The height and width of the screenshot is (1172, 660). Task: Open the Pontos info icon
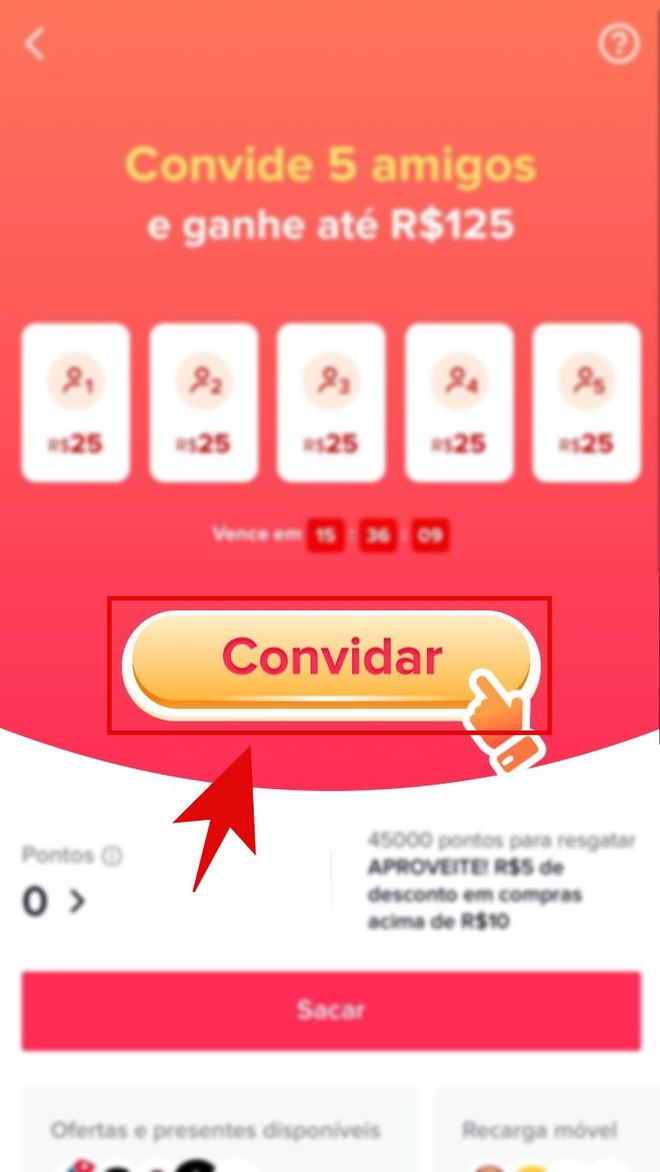113,856
